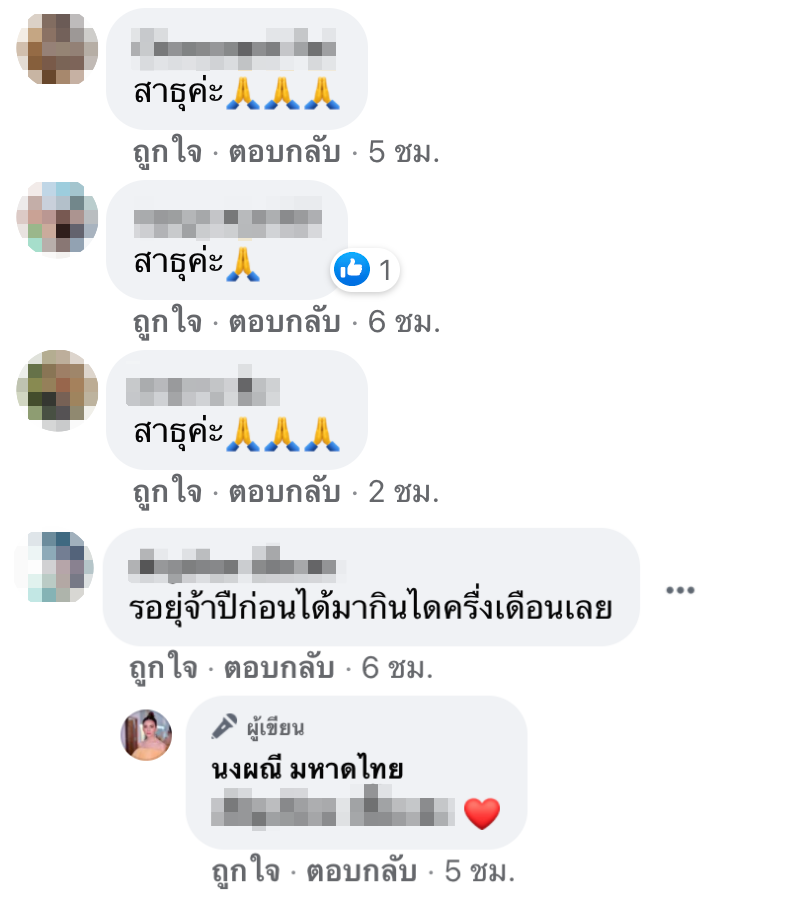This screenshot has height=897, width=808.
Task: Open the three-dot menu beside the รอยุ่จ้าปีก่อน comment
Action: pos(680,590)
